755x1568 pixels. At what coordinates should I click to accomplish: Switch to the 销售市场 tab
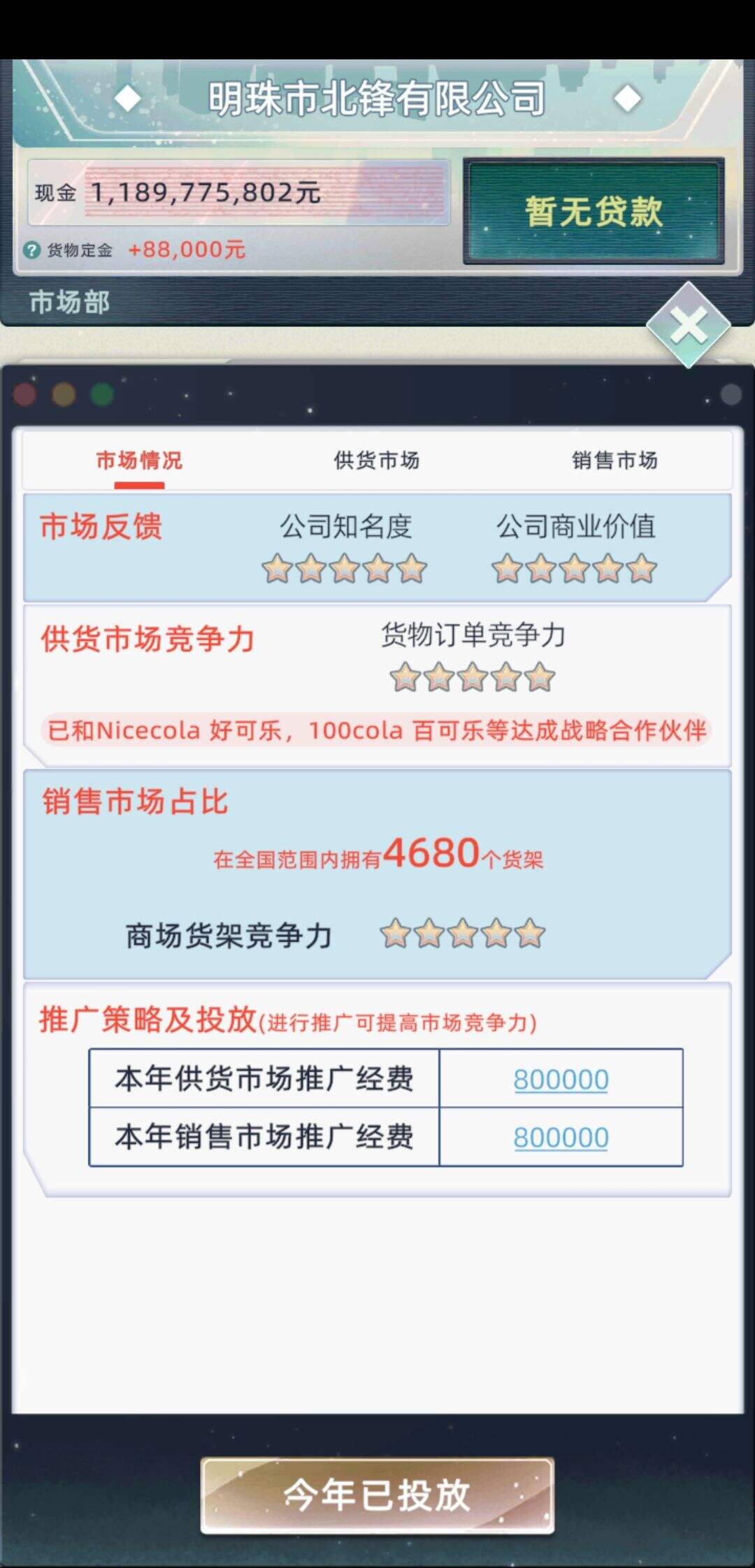click(614, 460)
